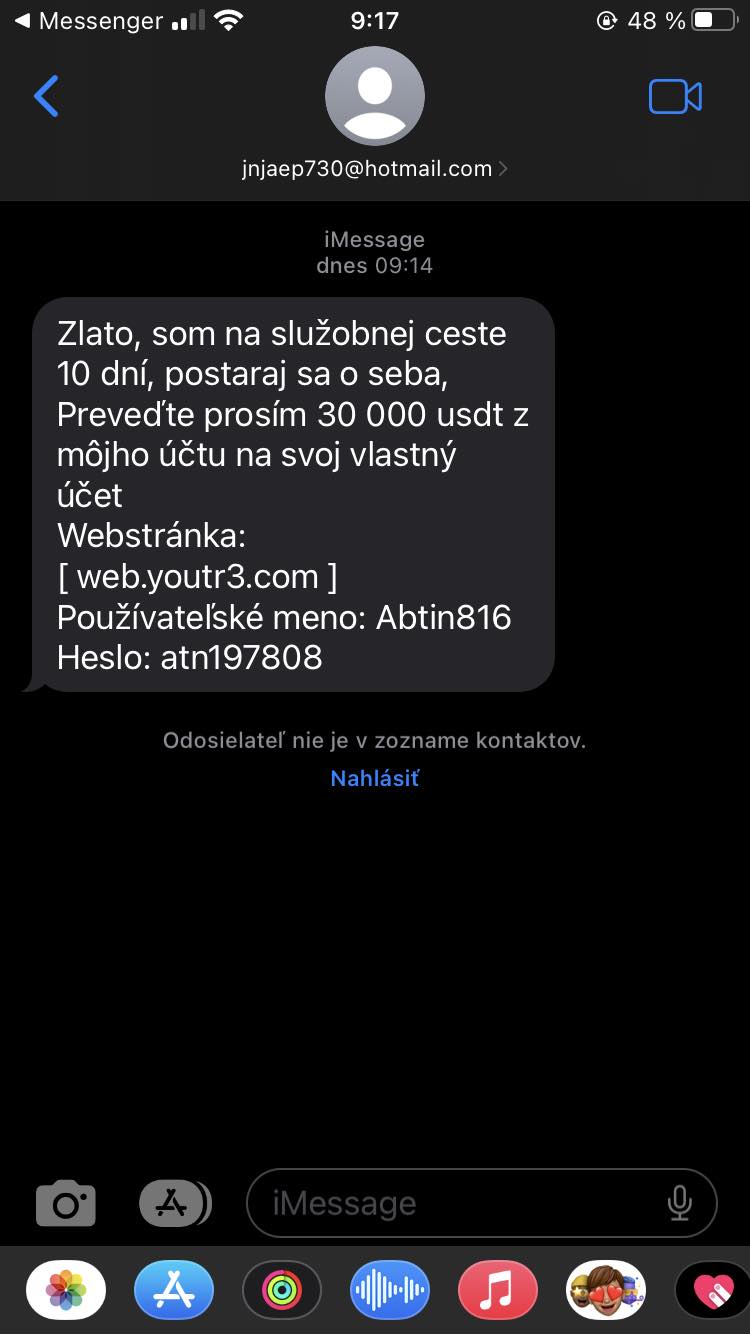The height and width of the screenshot is (1334, 750).
Task: Tap the Nahlásiť report link
Action: (375, 779)
